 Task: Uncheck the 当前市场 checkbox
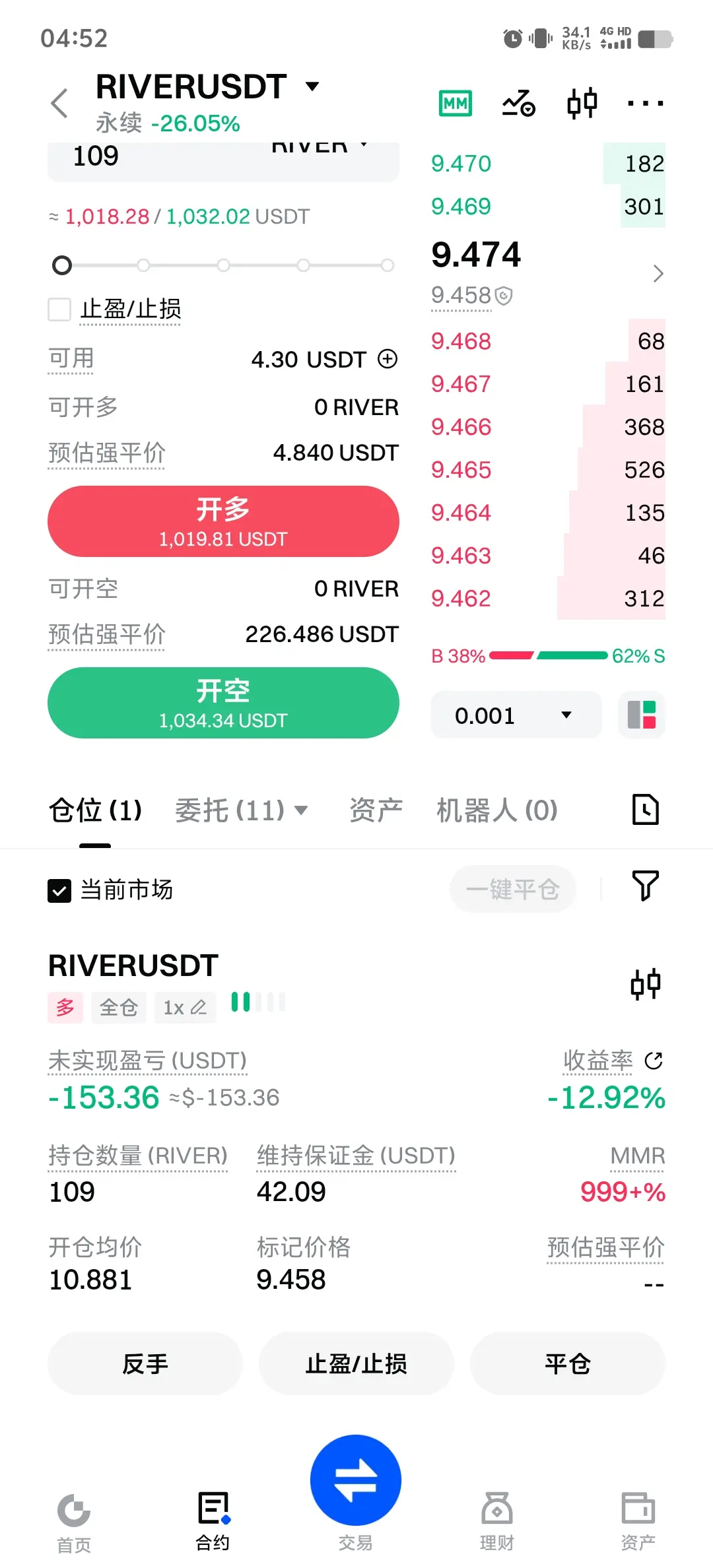point(59,890)
